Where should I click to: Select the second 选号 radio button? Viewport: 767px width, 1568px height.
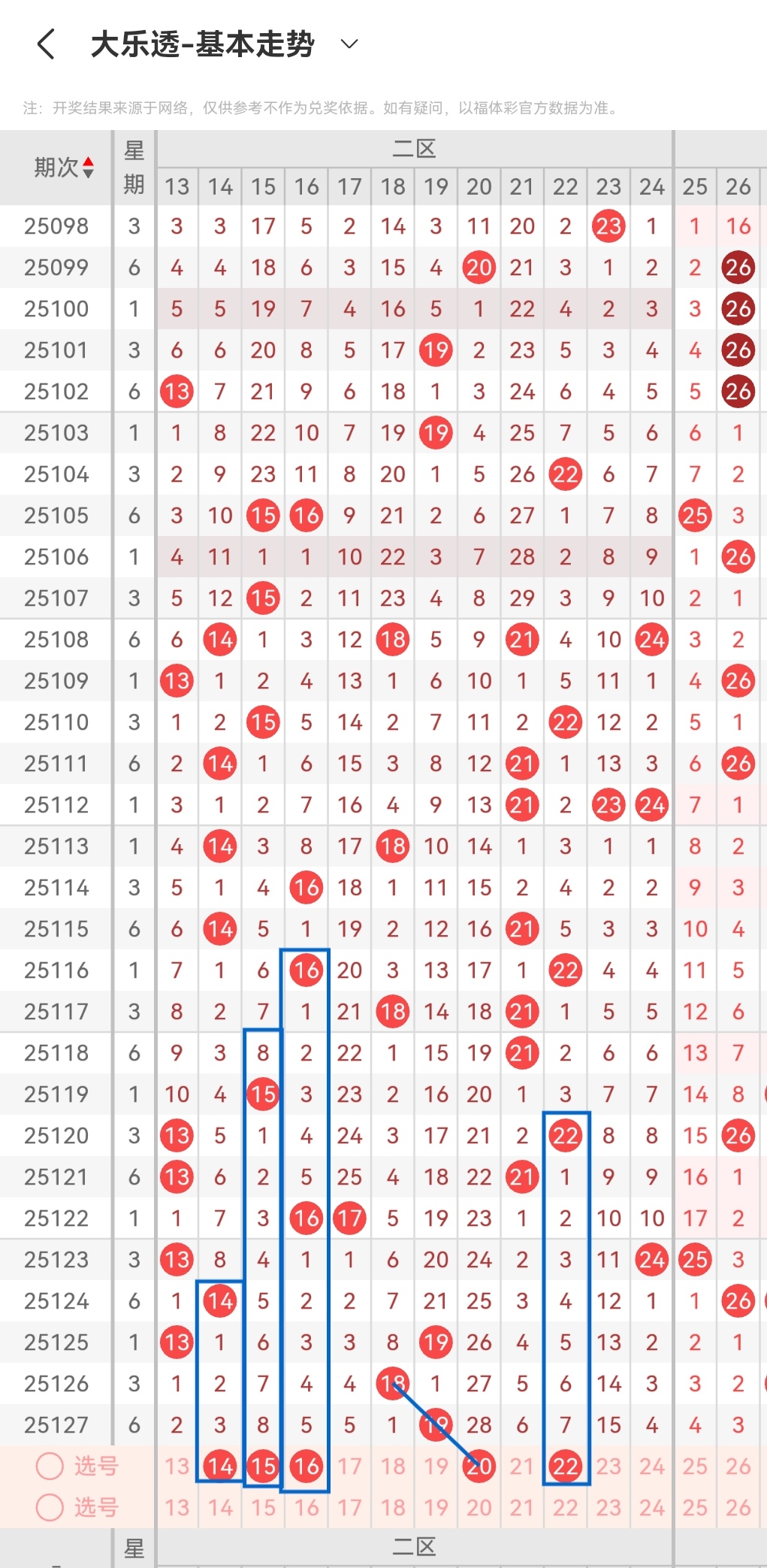coord(50,1506)
